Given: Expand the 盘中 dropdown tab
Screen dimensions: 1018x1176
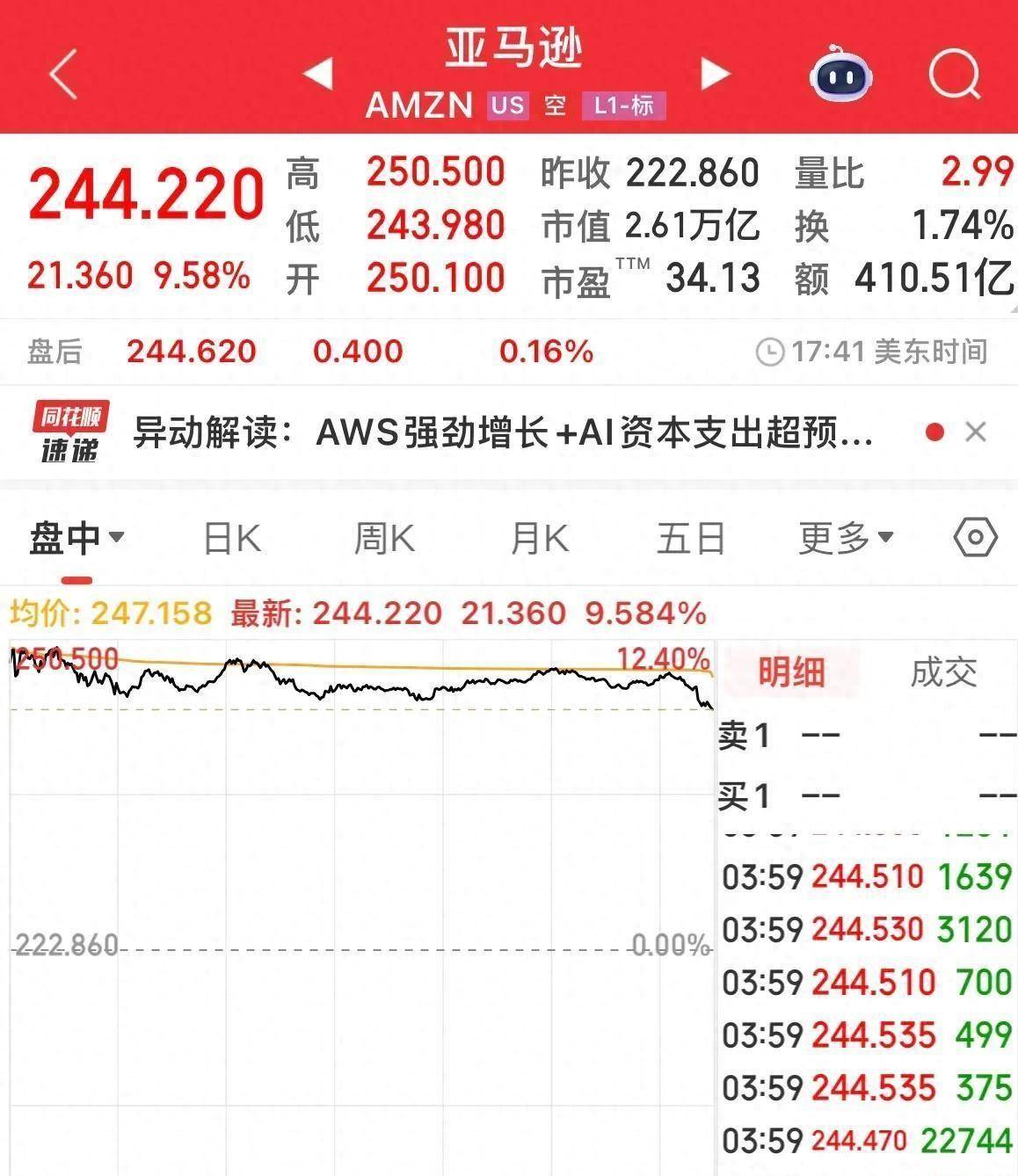Looking at the screenshot, I should click(x=76, y=538).
